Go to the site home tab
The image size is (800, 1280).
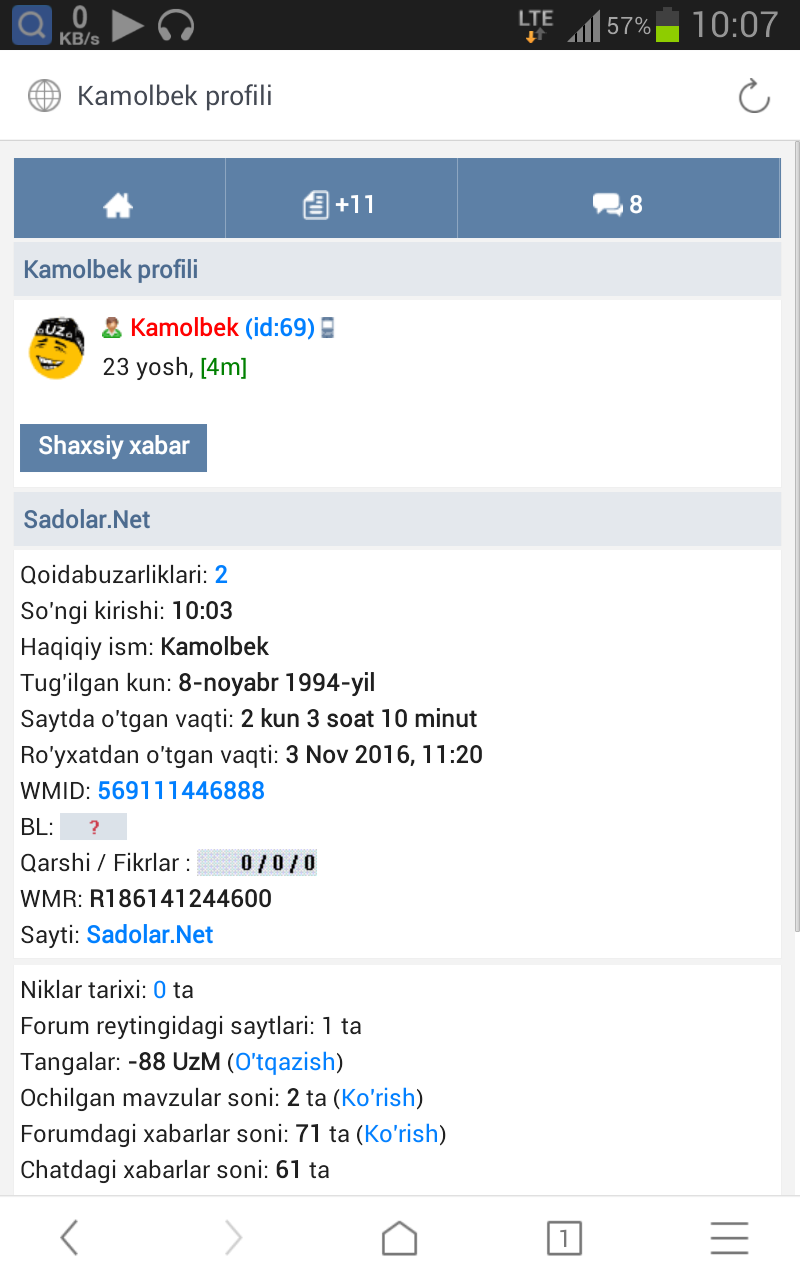pyautogui.click(x=118, y=205)
